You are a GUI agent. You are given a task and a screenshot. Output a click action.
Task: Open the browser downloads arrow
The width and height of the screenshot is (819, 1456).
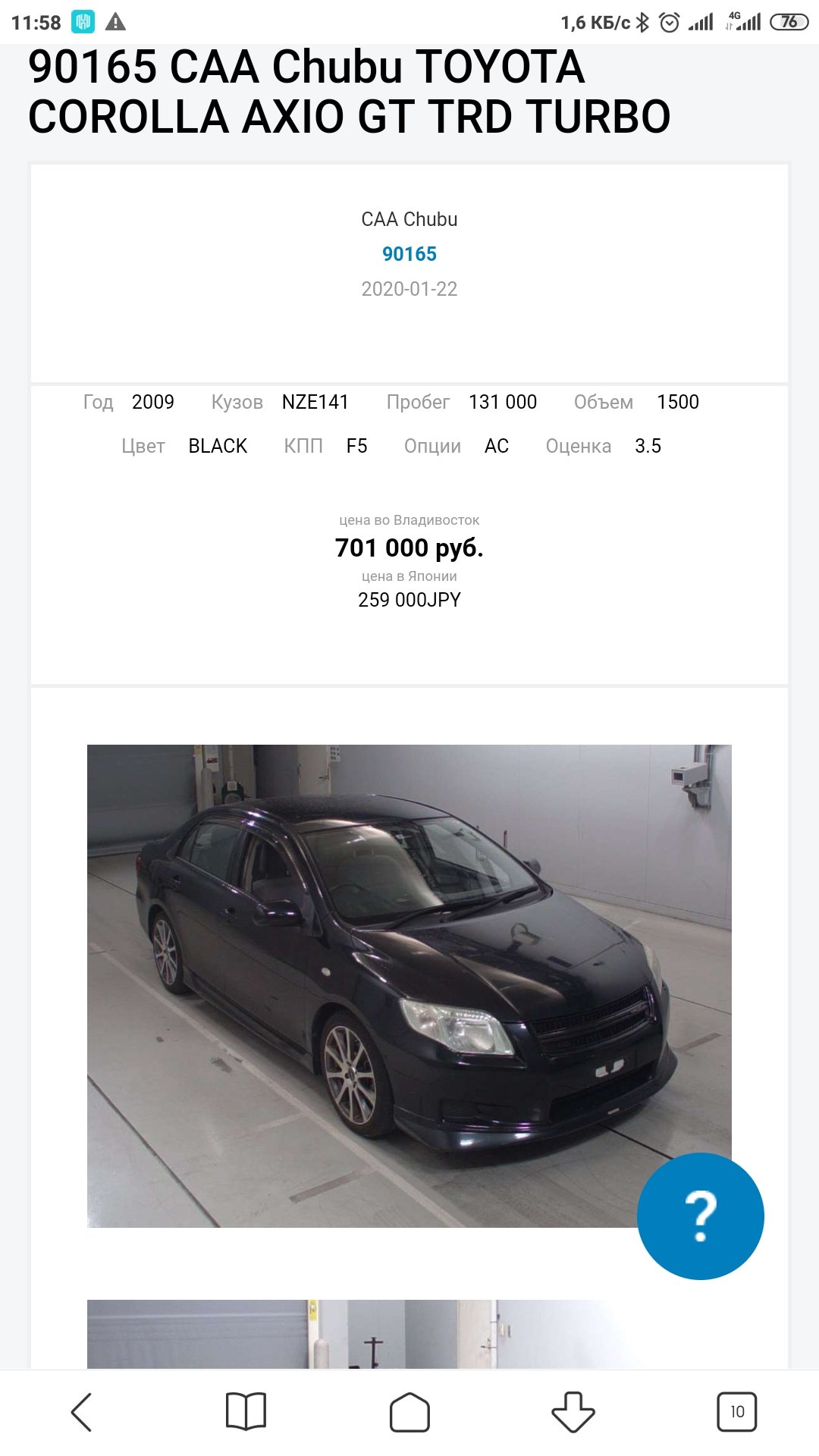(573, 1412)
